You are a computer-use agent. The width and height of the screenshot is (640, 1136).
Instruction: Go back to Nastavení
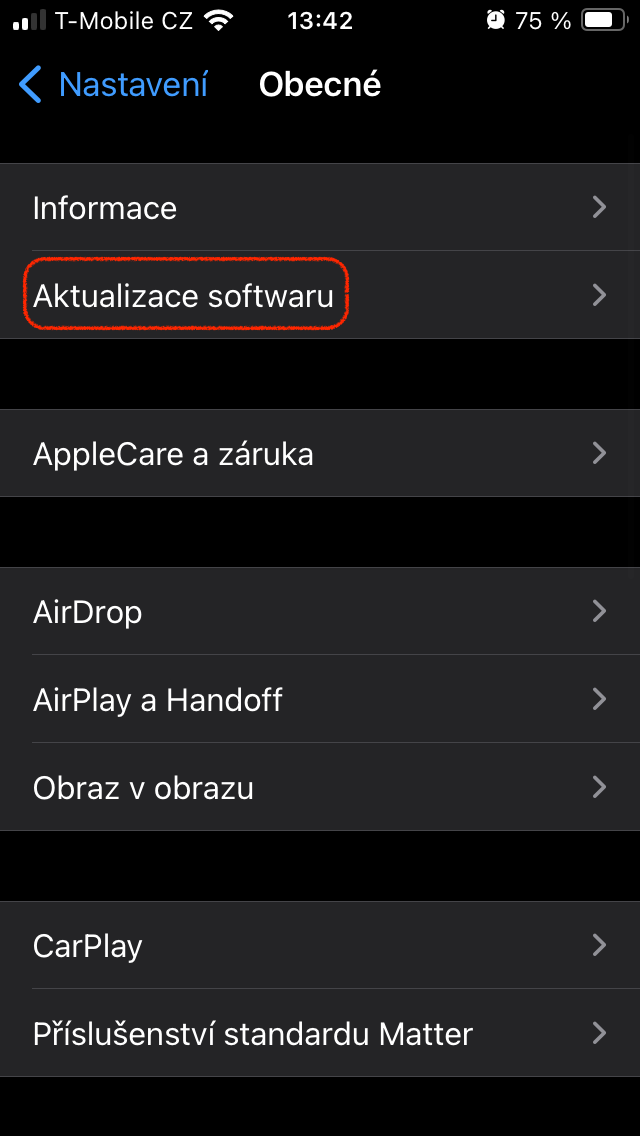(114, 85)
